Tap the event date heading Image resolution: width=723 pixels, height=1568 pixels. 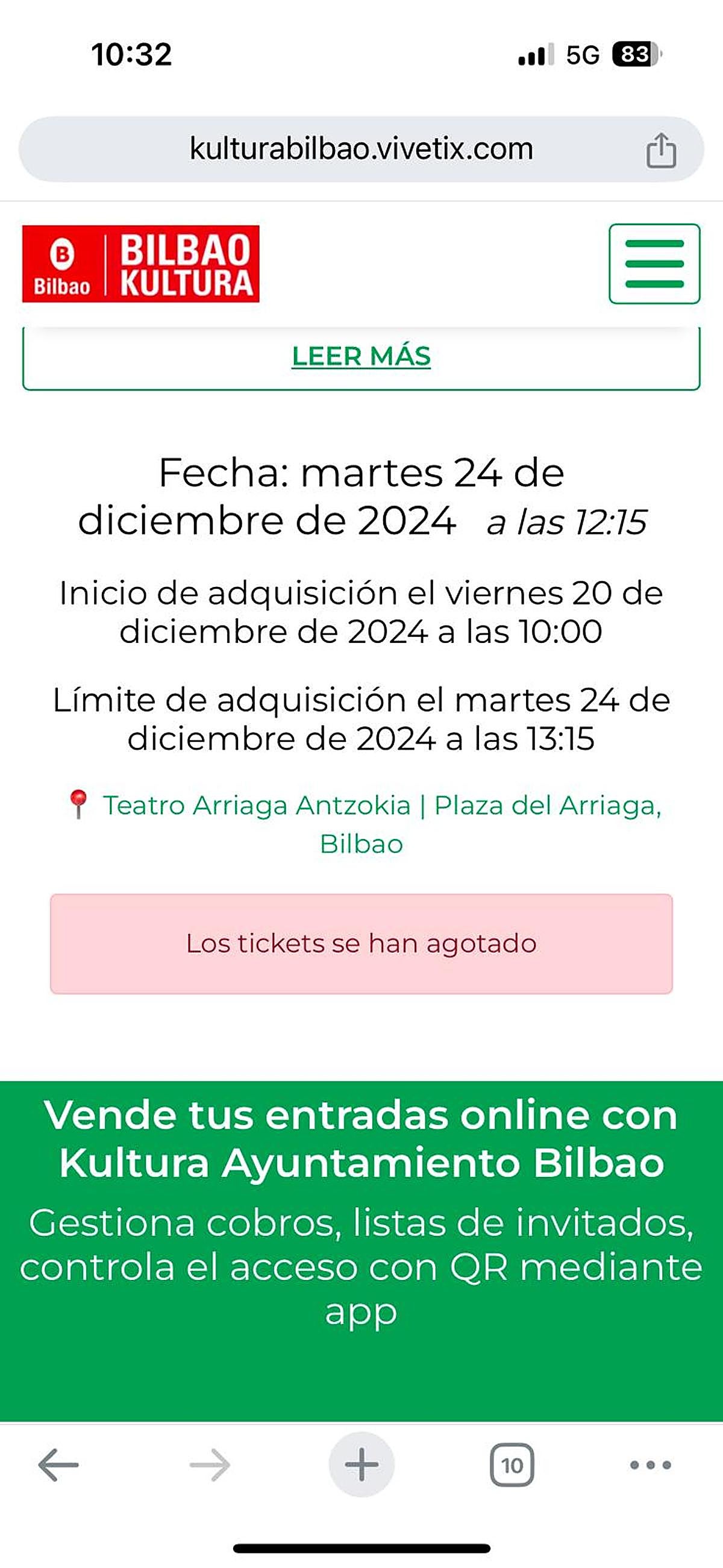[361, 494]
